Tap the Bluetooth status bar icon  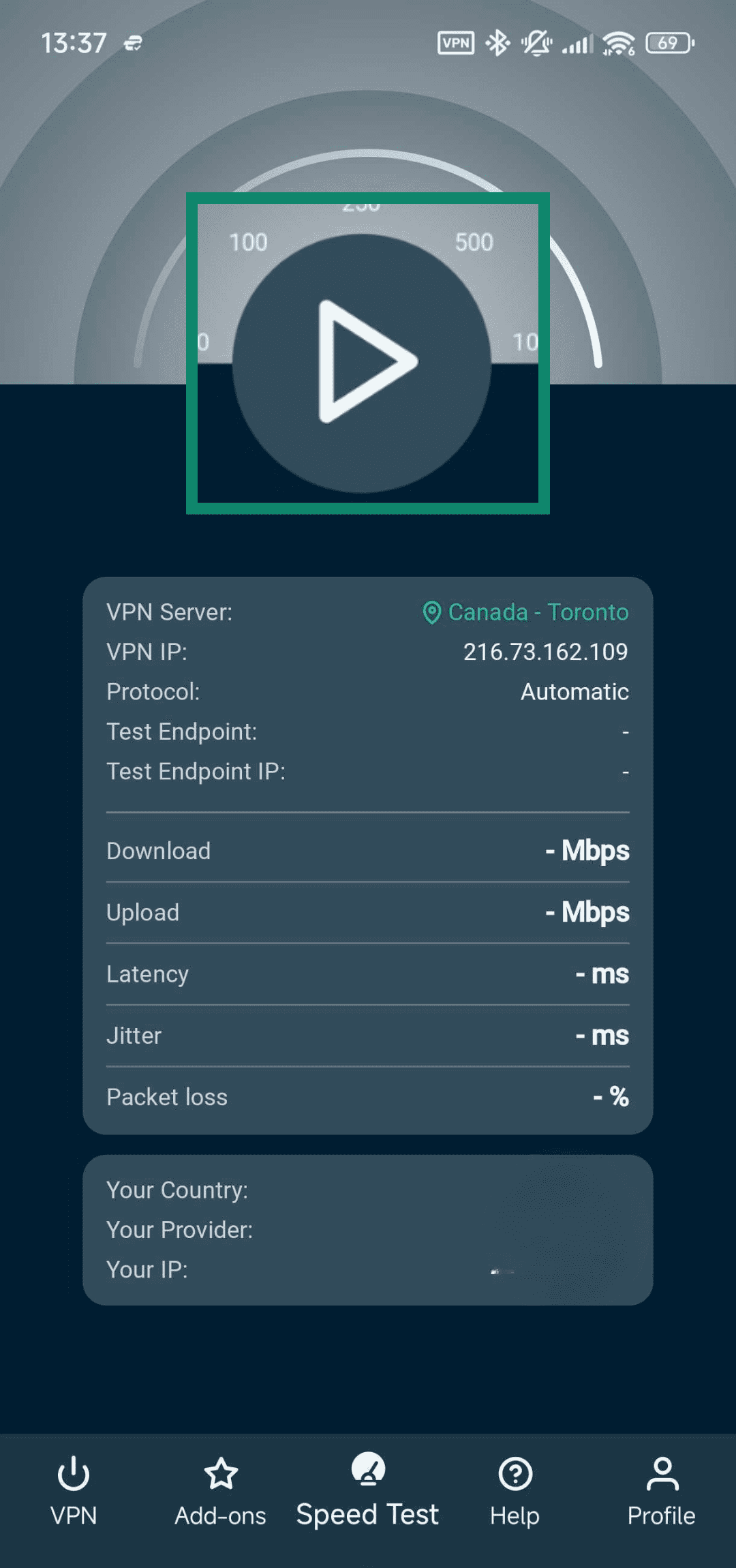tap(497, 42)
